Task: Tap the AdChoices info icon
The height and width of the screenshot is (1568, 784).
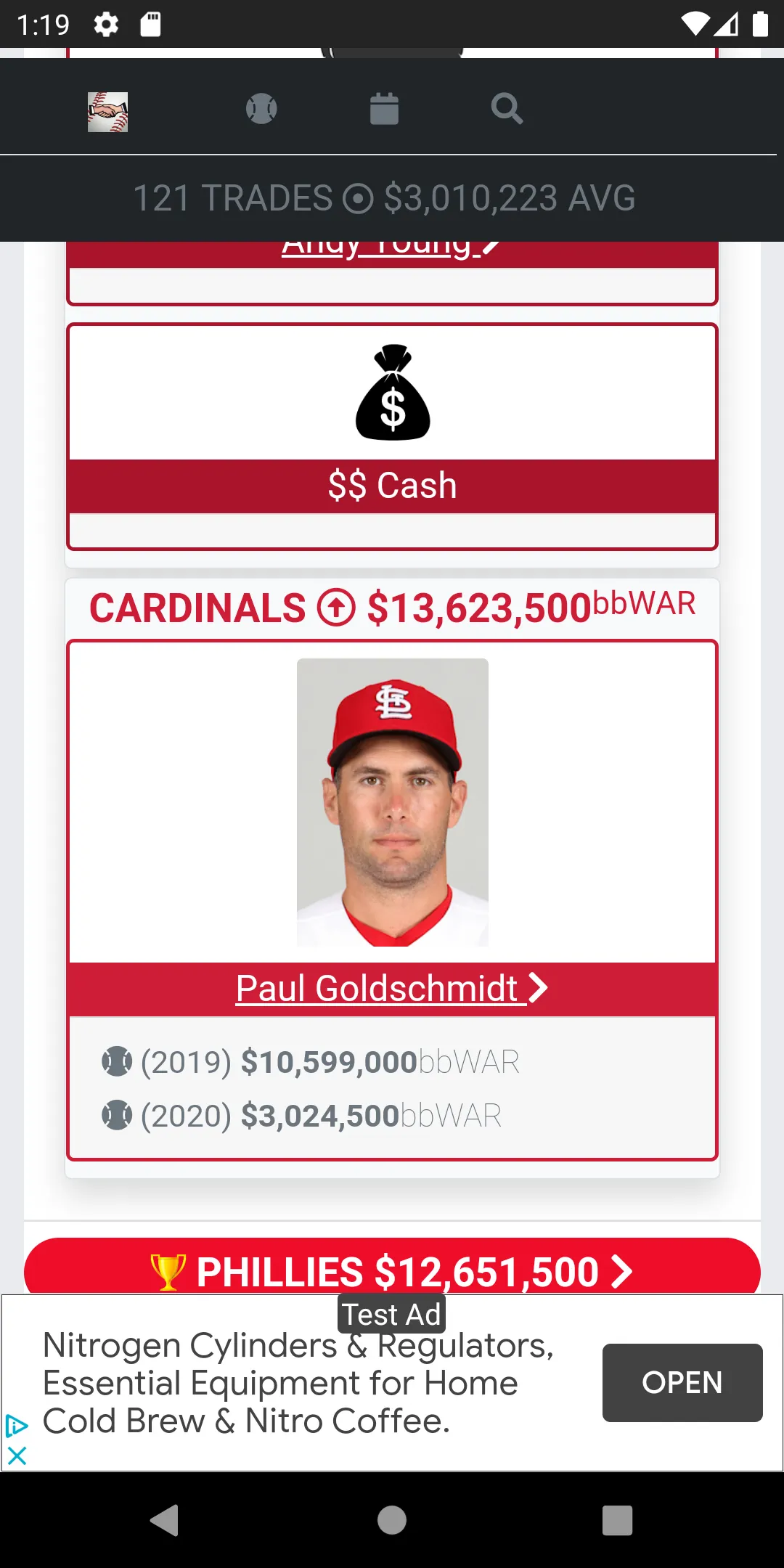Action: tap(17, 1426)
